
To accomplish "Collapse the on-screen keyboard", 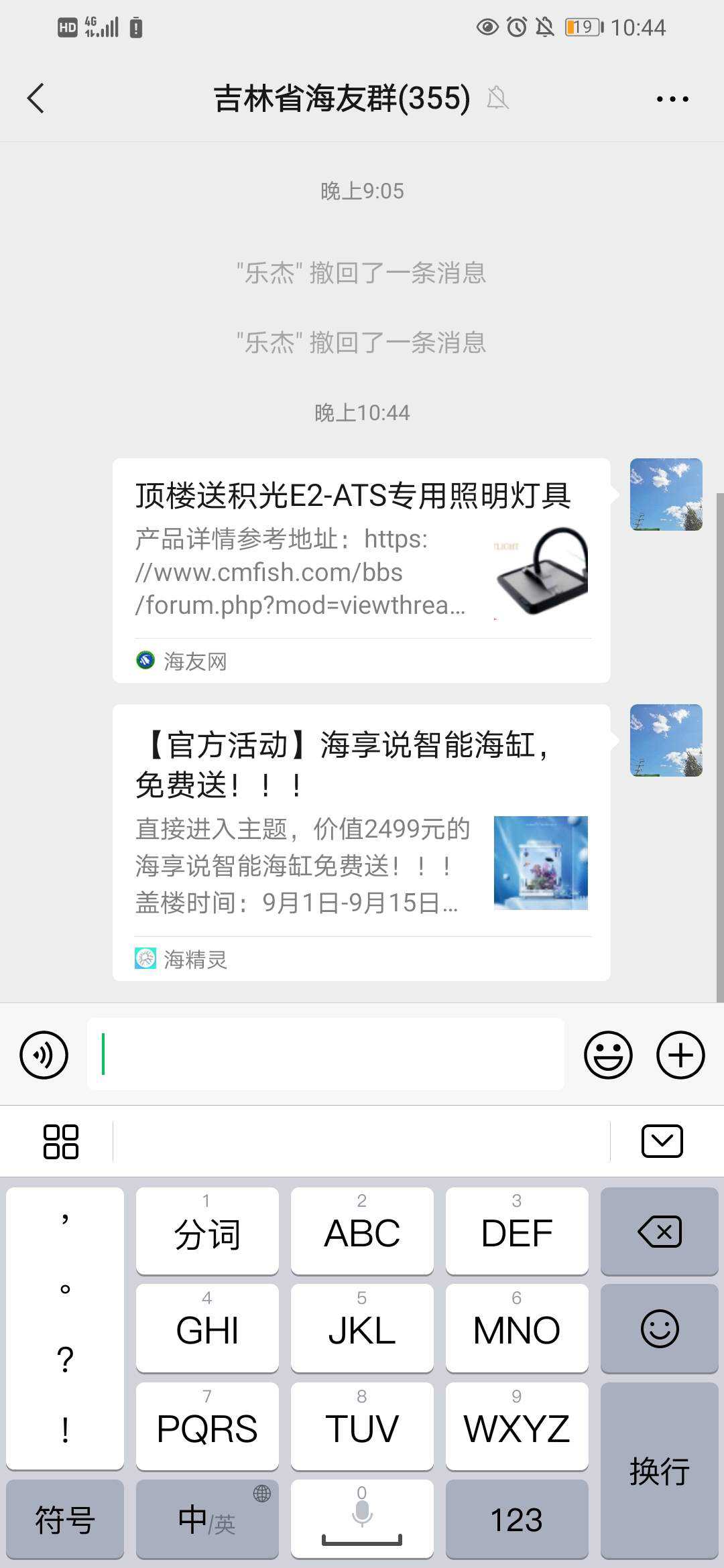I will tap(662, 1141).
